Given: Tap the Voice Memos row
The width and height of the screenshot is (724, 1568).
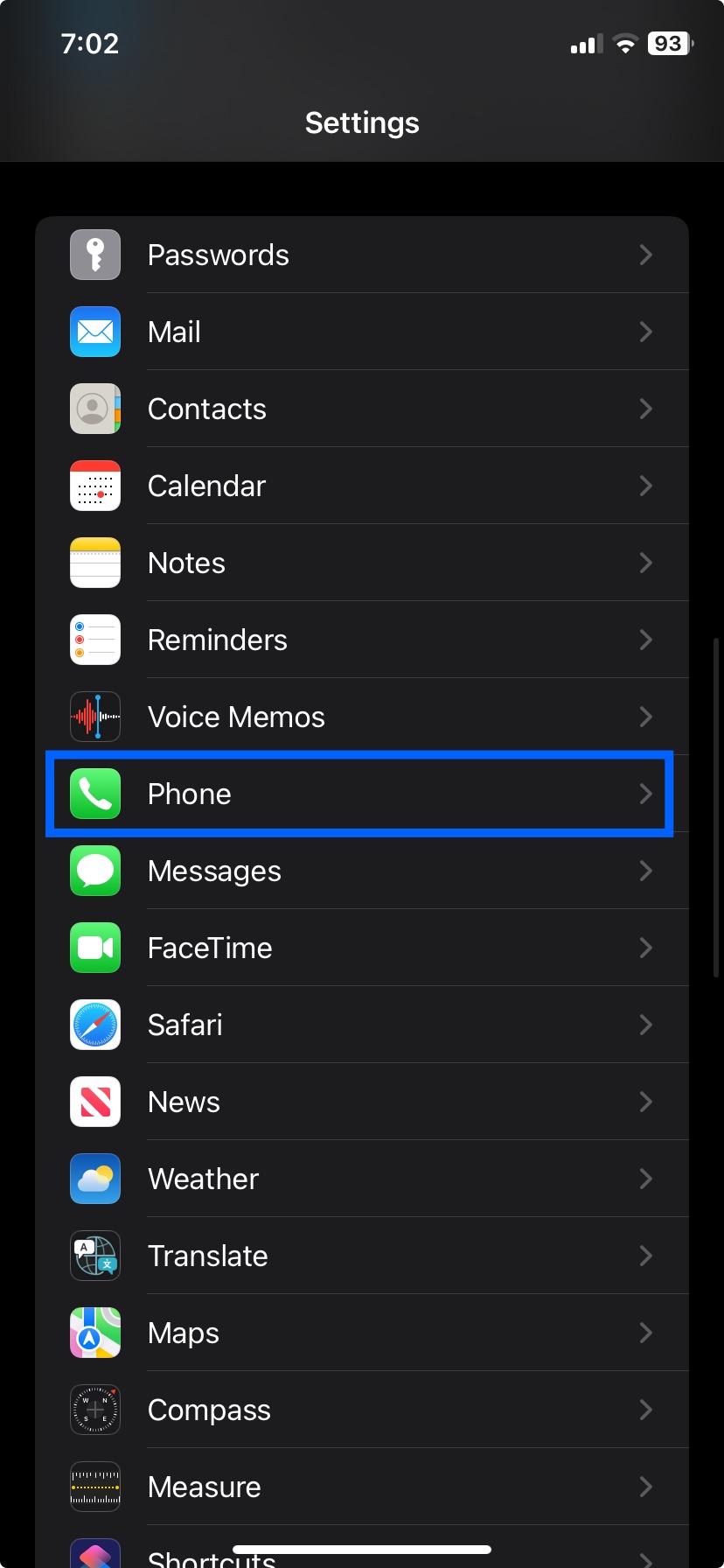Looking at the screenshot, I should [x=362, y=717].
